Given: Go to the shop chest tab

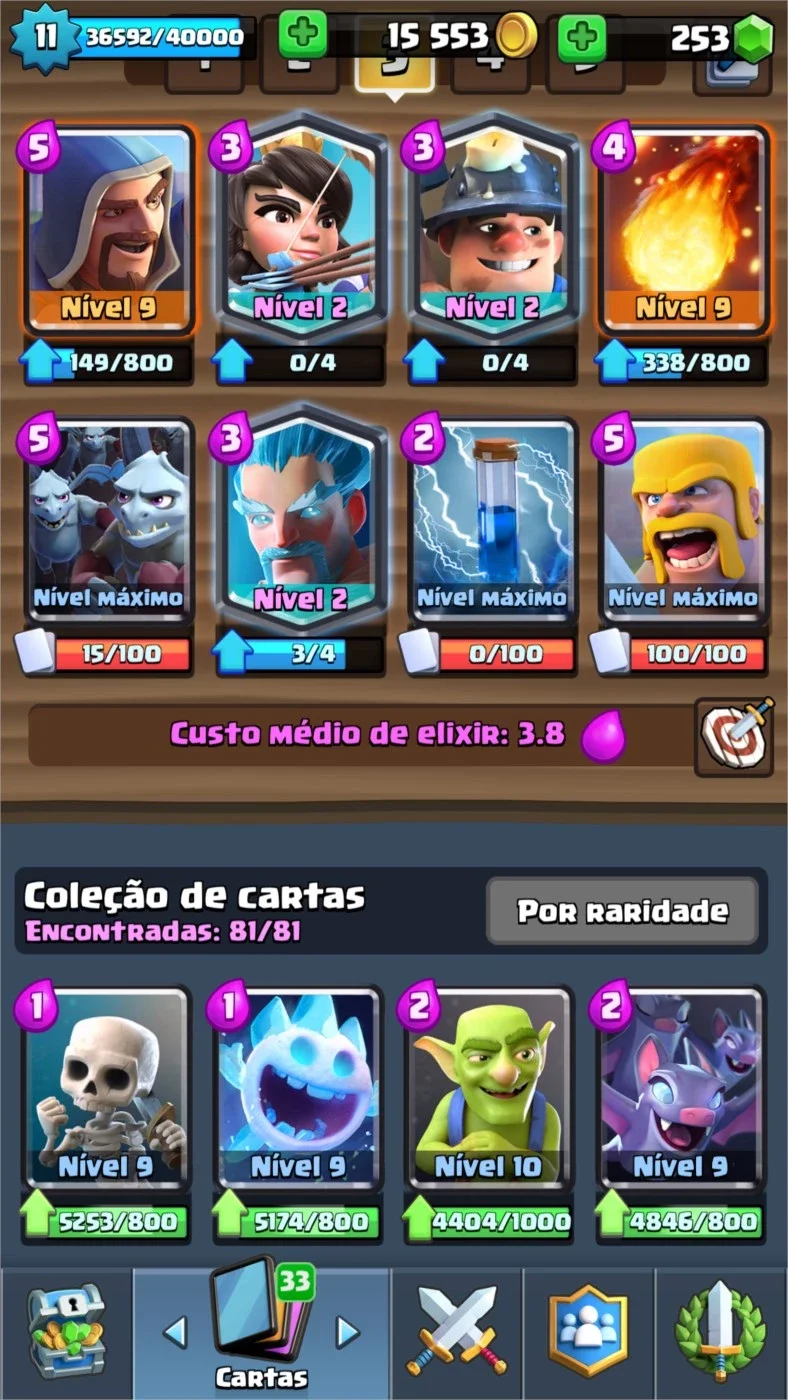Looking at the screenshot, I should (x=65, y=1333).
